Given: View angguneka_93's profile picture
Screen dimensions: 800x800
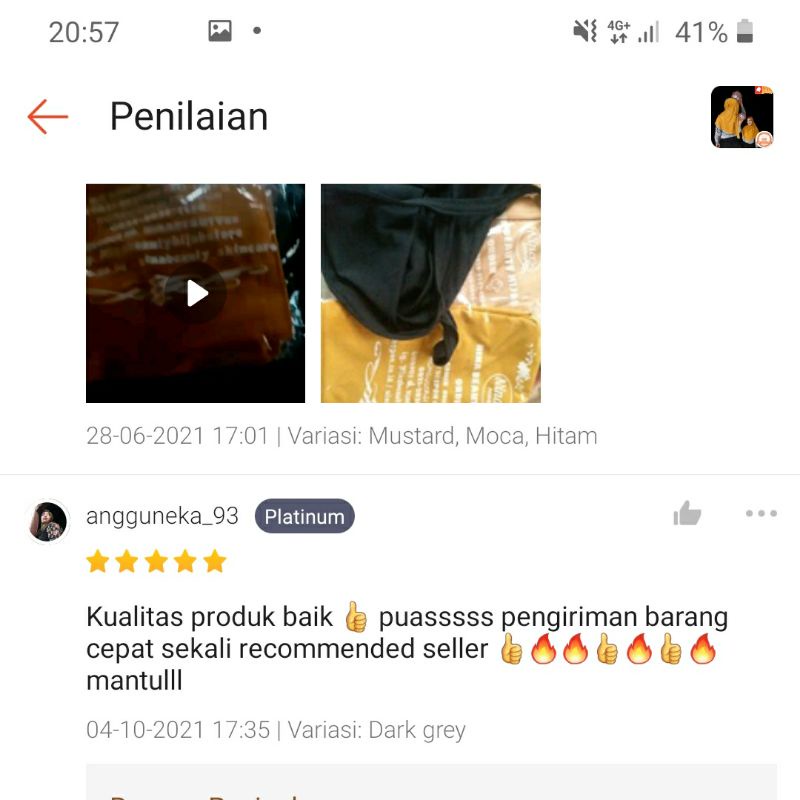Looking at the screenshot, I should click(x=47, y=521).
